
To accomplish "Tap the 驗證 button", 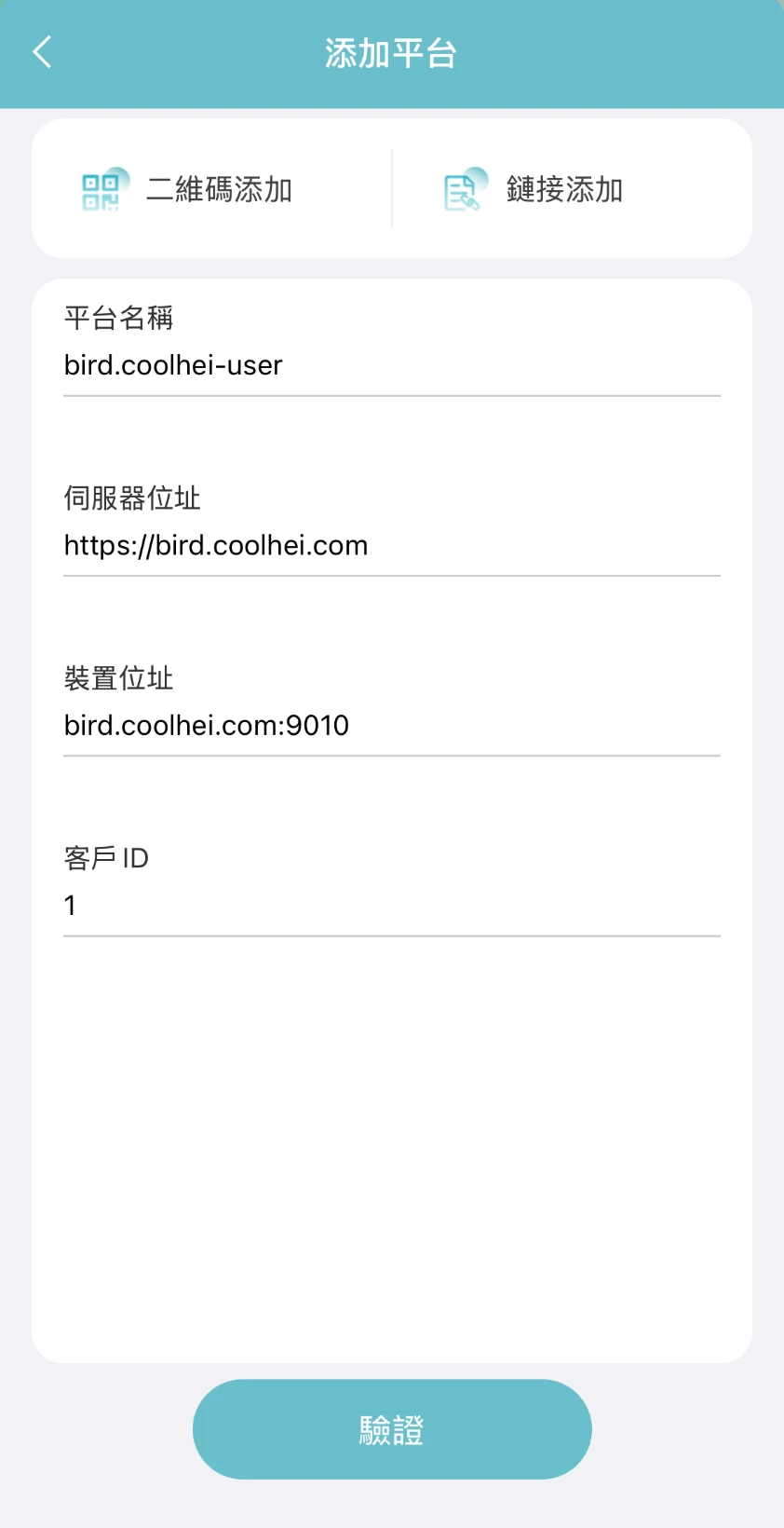I will coord(392,1429).
